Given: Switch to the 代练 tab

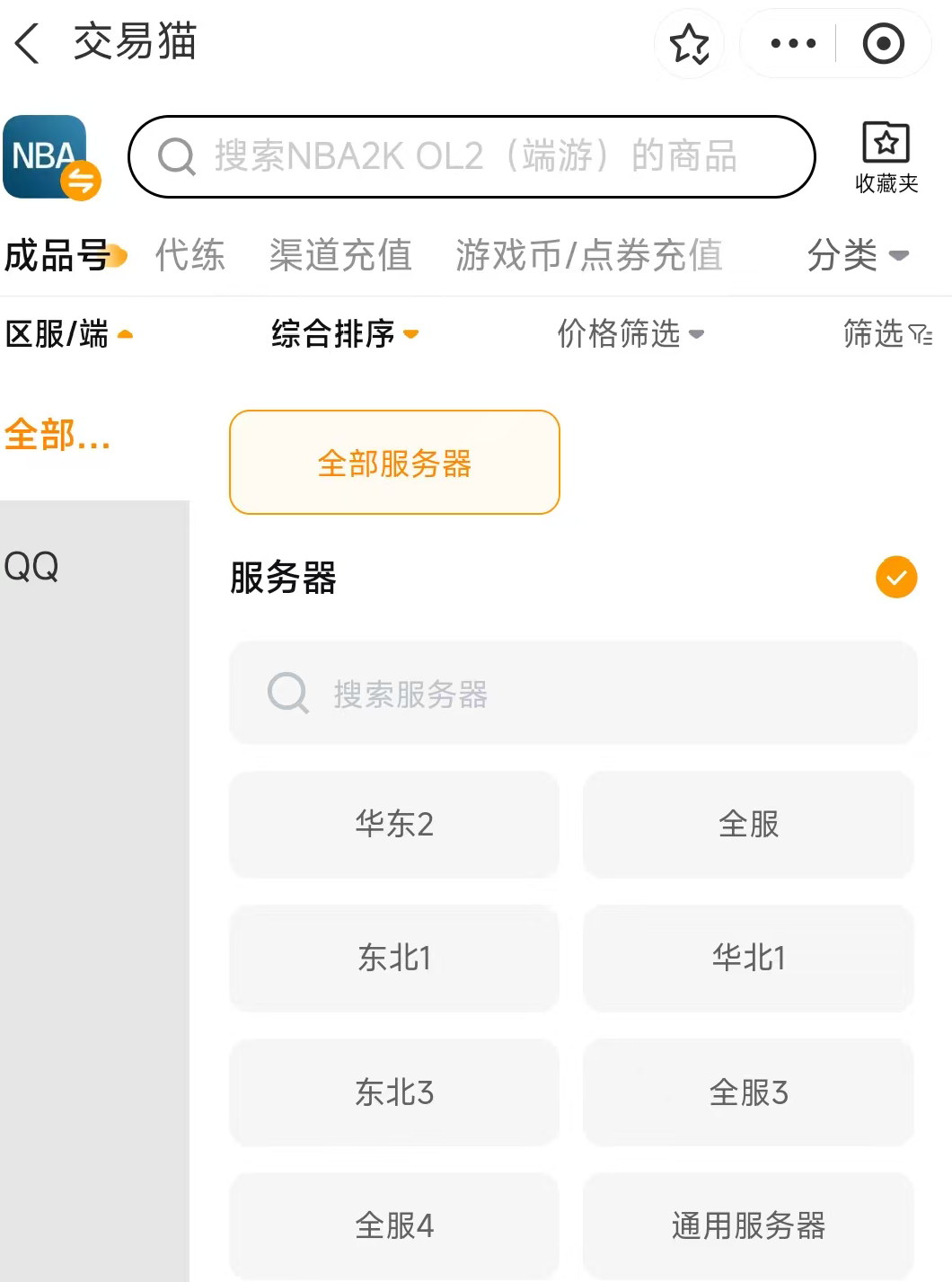Looking at the screenshot, I should (x=190, y=255).
